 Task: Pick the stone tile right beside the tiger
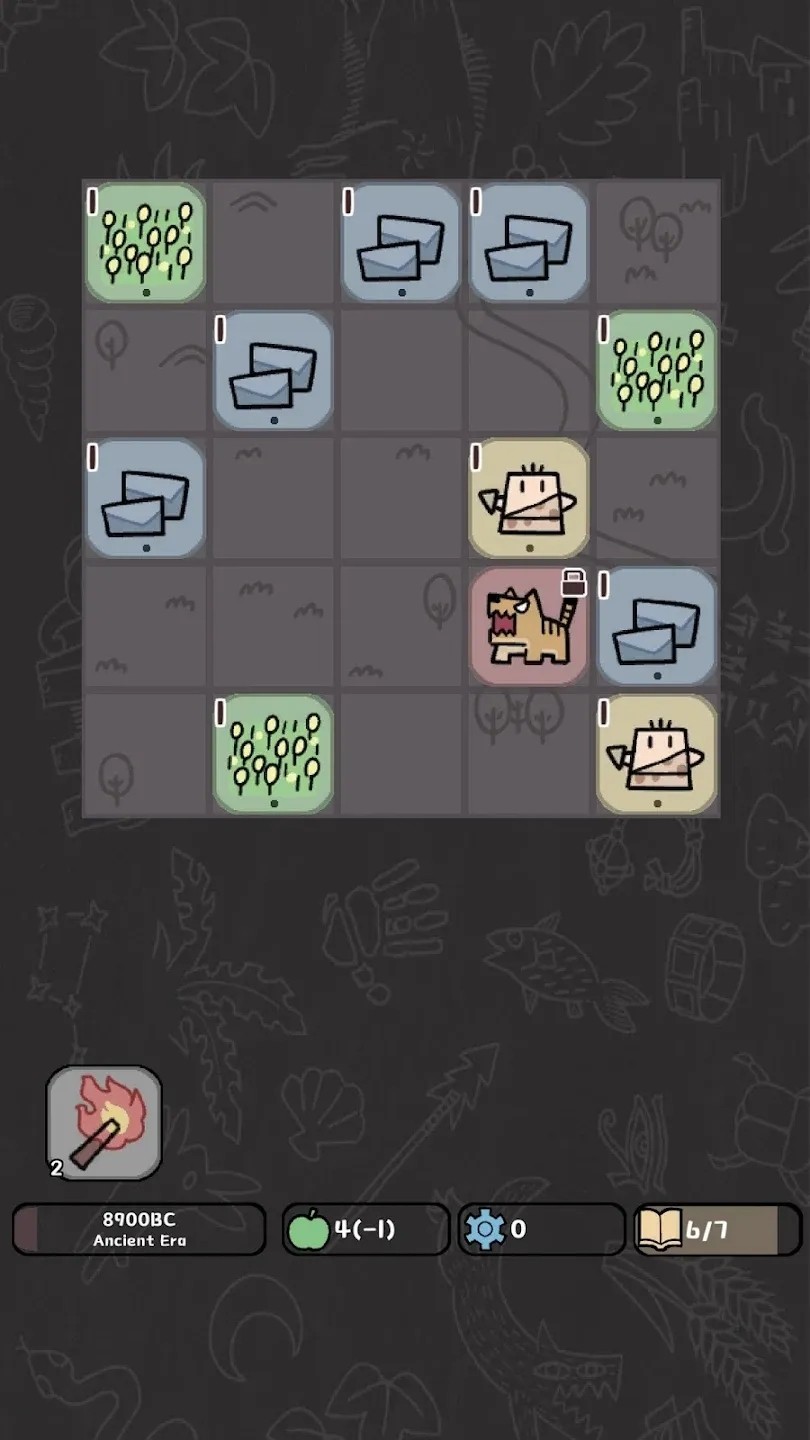(x=657, y=627)
